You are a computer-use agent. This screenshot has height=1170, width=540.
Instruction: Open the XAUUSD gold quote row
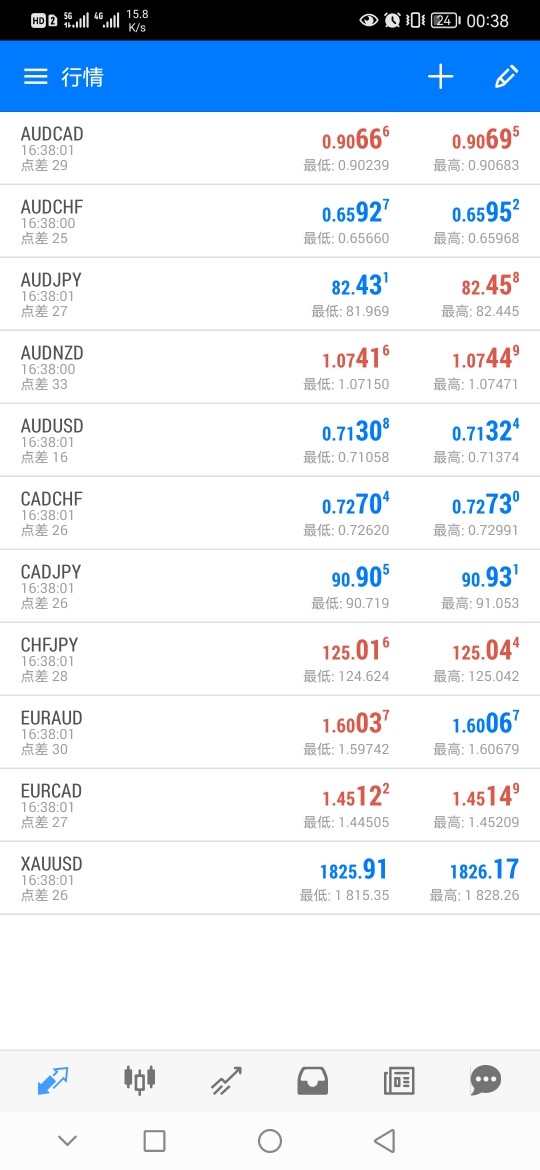tap(270, 878)
